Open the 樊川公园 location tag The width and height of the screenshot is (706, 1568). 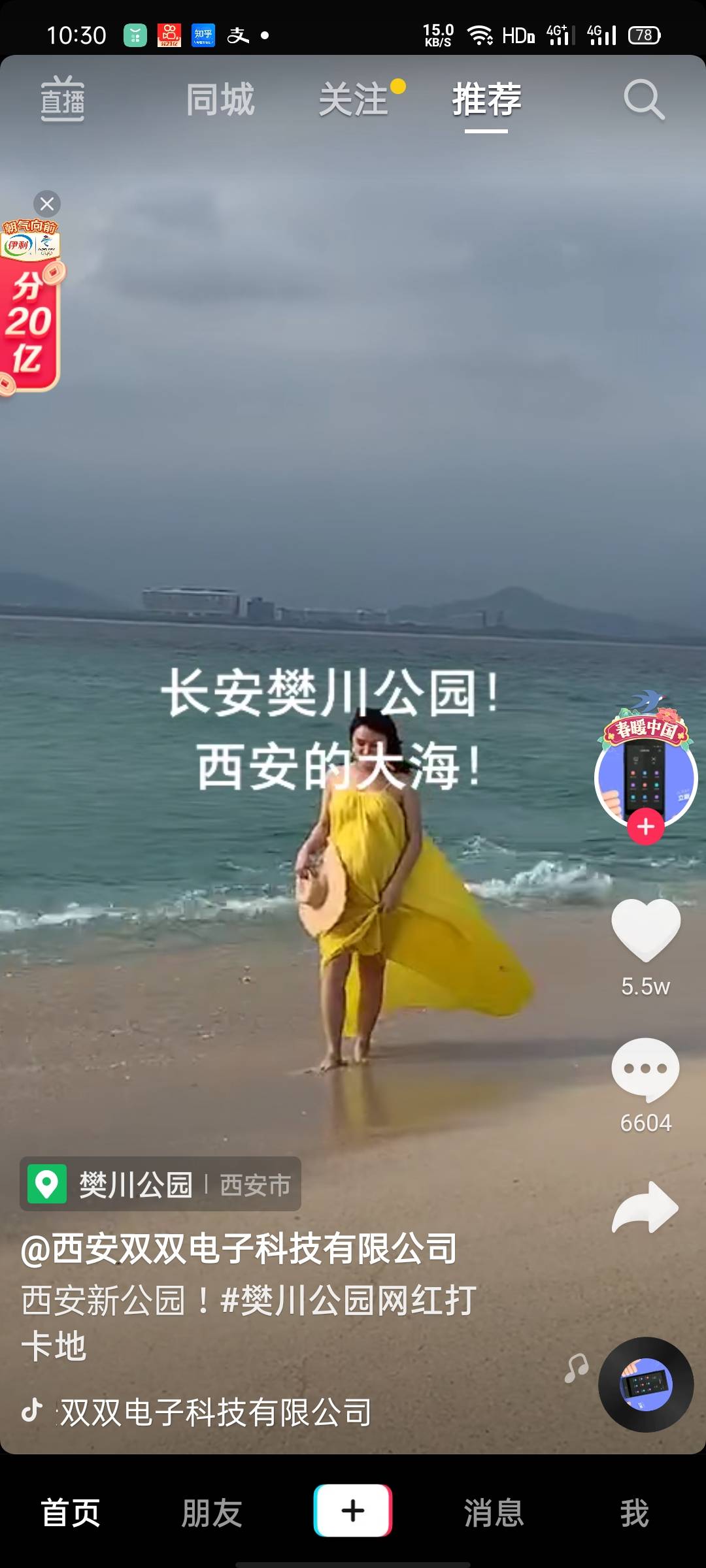160,1184
